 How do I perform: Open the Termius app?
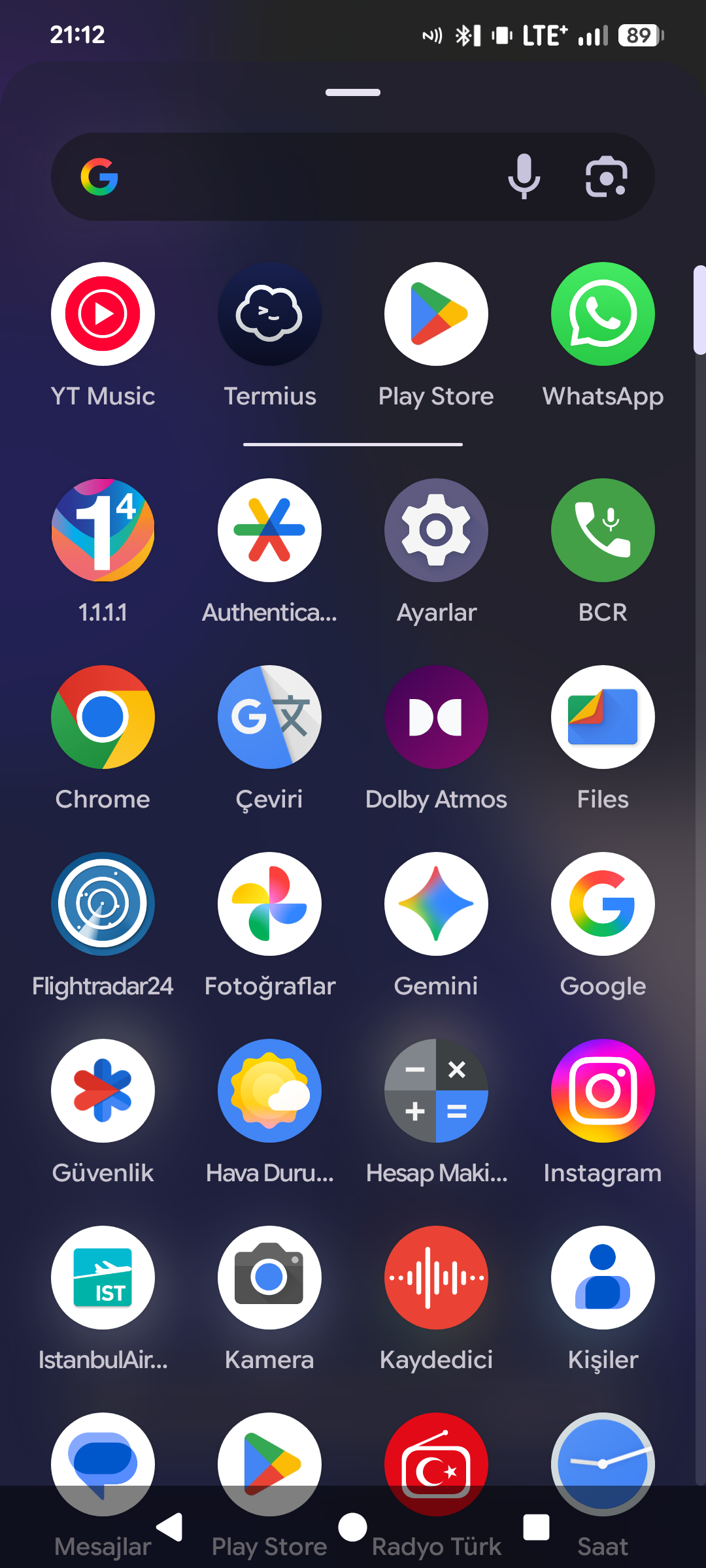(269, 314)
